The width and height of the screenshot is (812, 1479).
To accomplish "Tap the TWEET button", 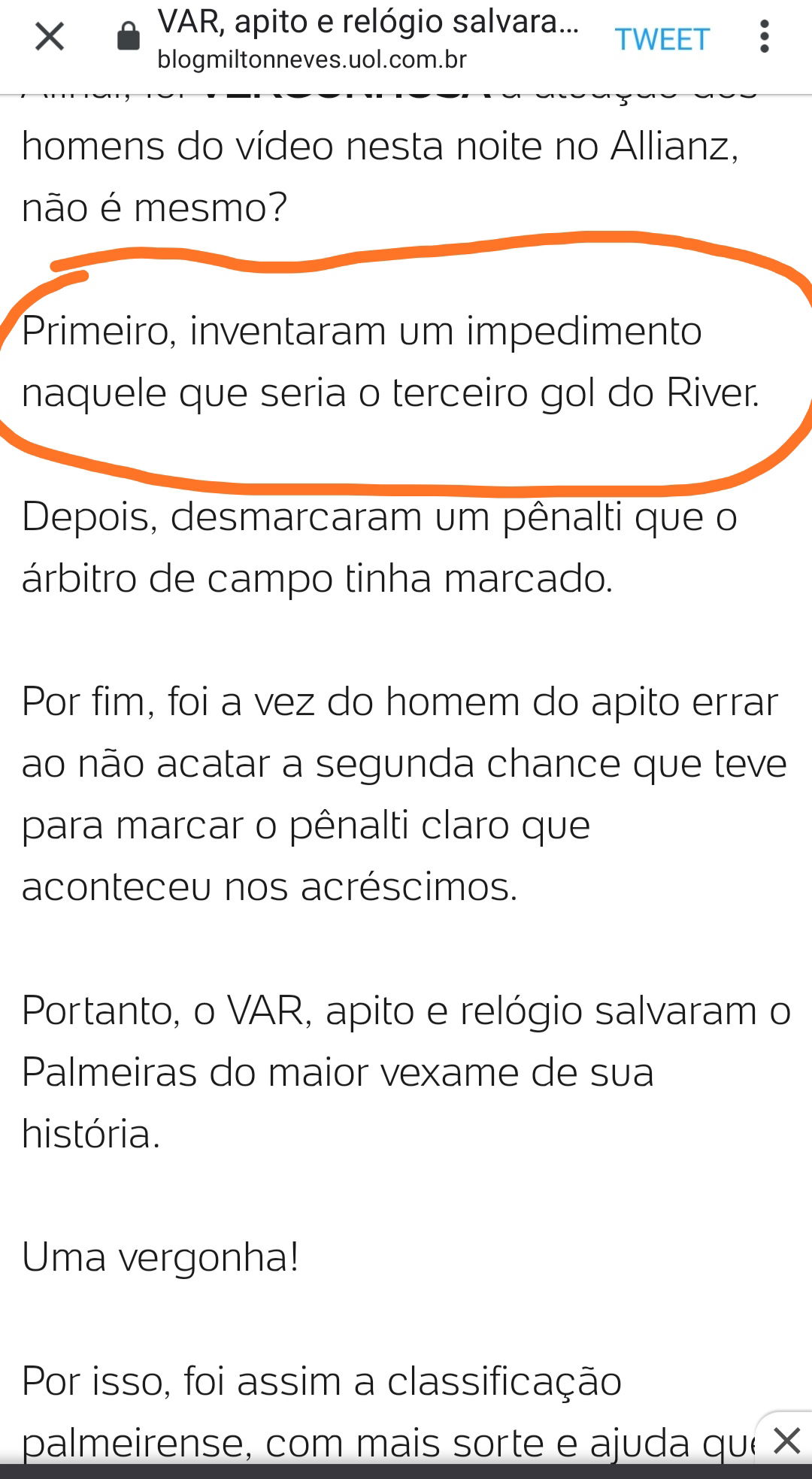I will 662,39.
